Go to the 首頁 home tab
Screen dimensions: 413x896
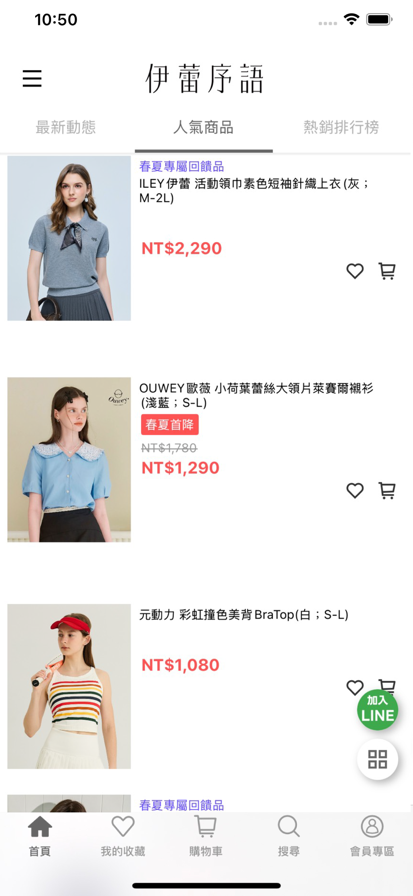click(40, 836)
